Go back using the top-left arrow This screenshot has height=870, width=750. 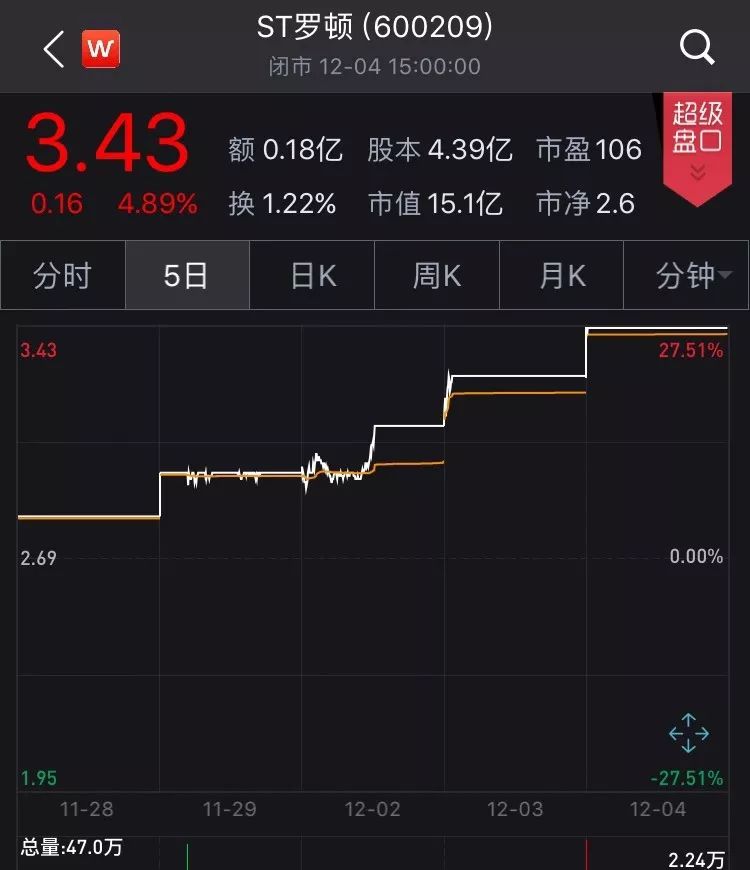pos(54,48)
